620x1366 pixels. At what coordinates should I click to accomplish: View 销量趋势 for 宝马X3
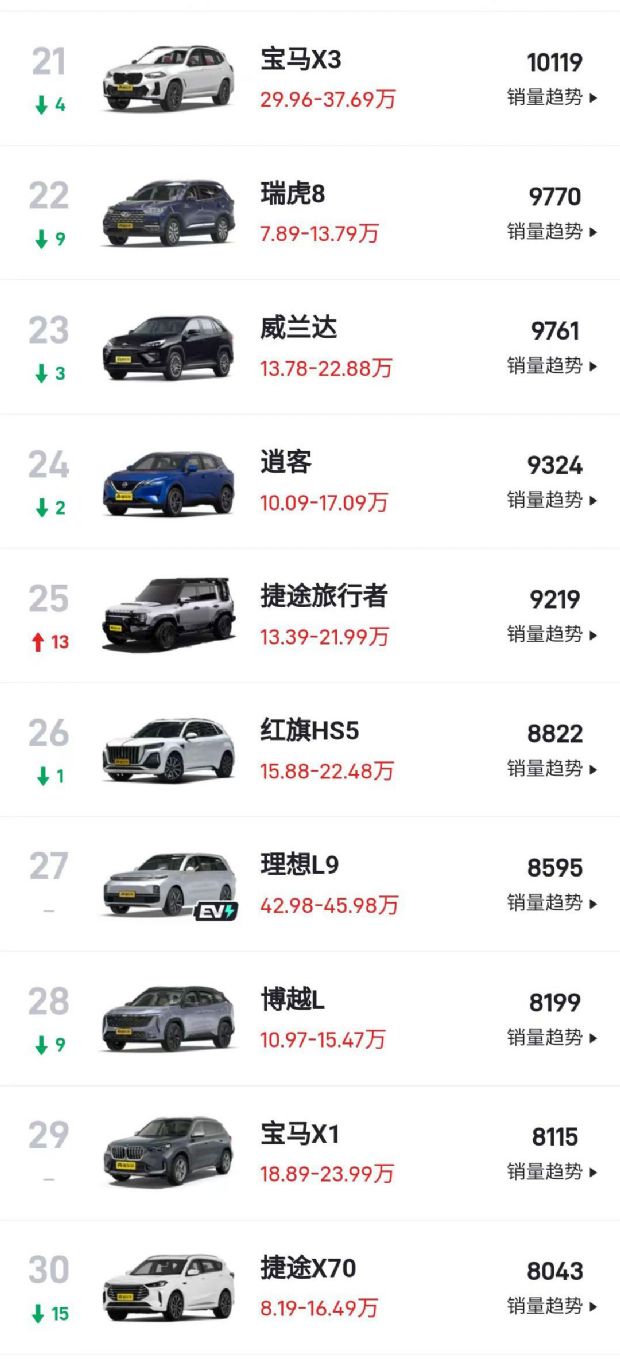[552, 98]
